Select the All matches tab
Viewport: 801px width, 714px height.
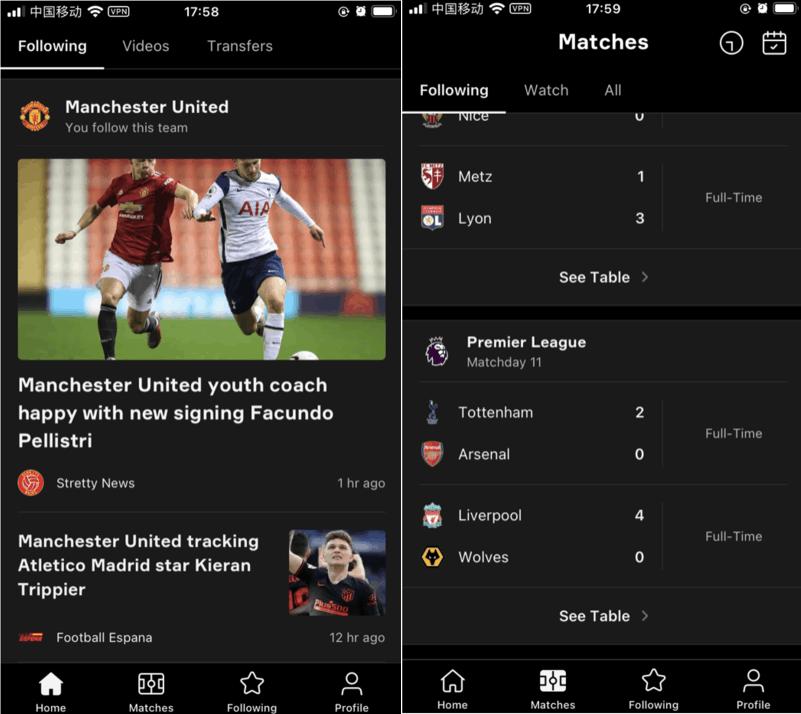612,90
